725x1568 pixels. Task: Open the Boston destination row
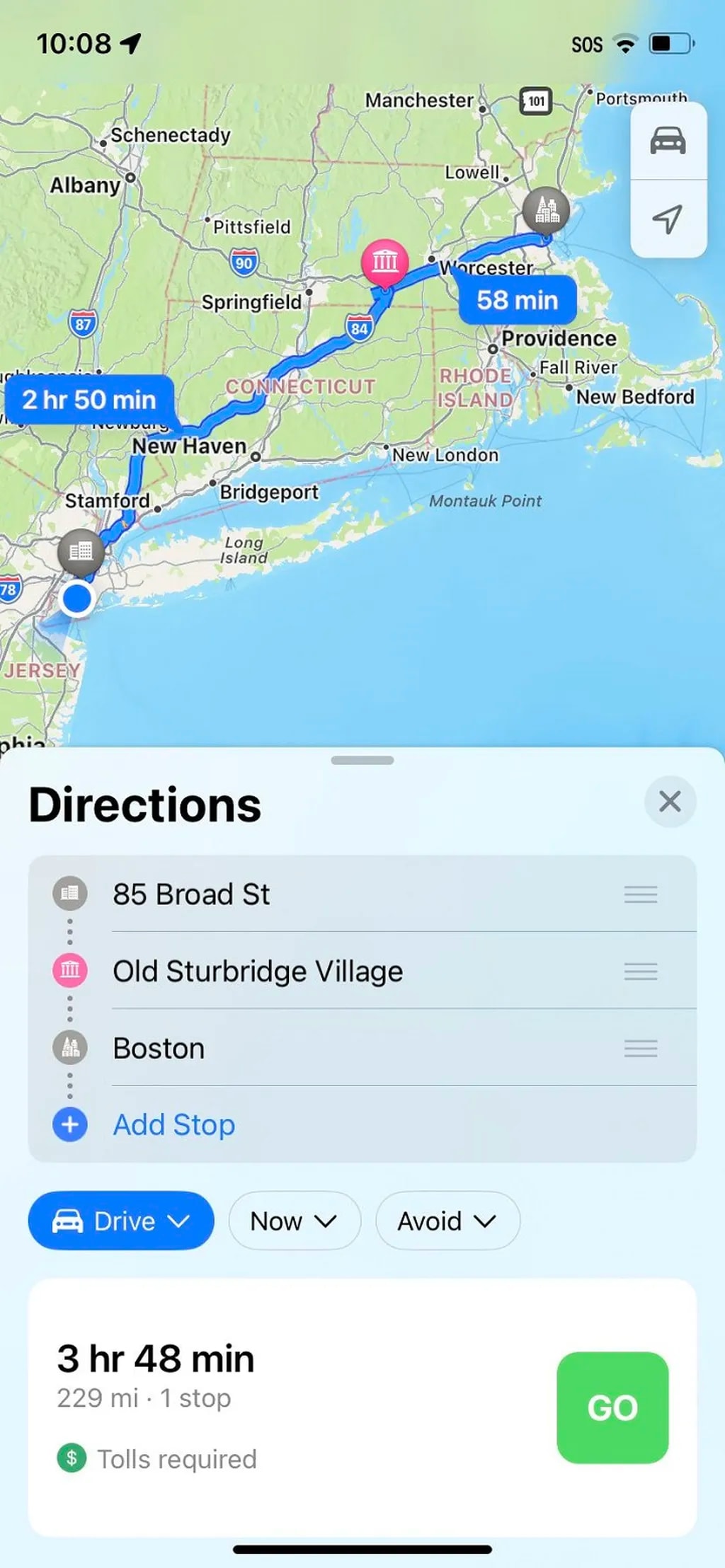159,1048
